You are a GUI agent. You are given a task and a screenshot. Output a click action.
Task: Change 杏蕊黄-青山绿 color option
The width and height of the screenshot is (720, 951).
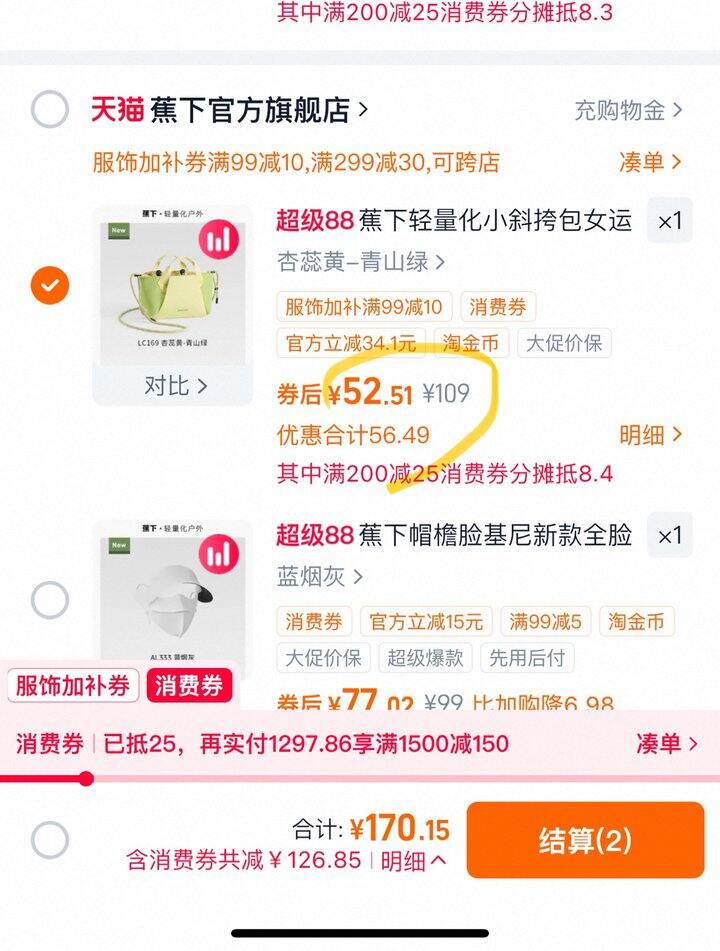[361, 262]
